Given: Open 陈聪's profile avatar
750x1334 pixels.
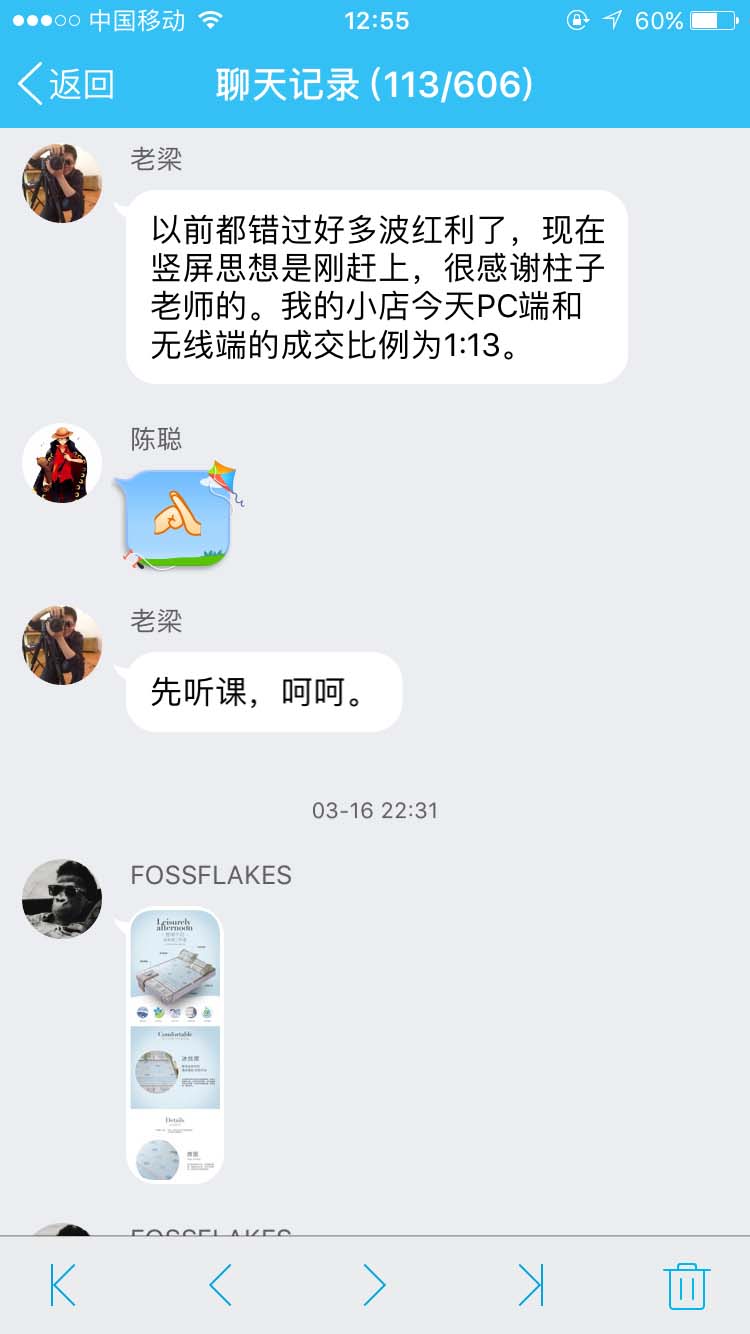Looking at the screenshot, I should click(61, 463).
